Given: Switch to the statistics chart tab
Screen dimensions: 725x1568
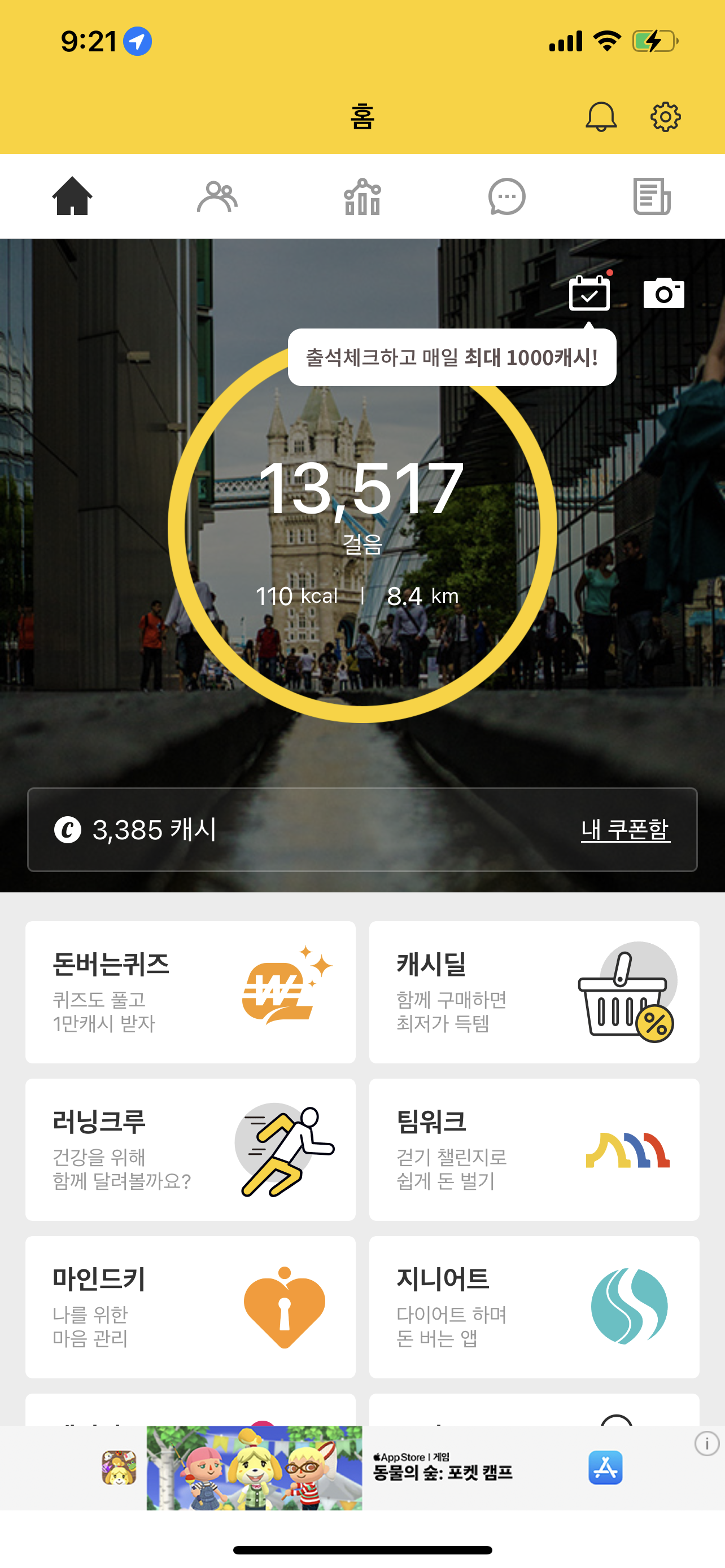Looking at the screenshot, I should [362, 196].
